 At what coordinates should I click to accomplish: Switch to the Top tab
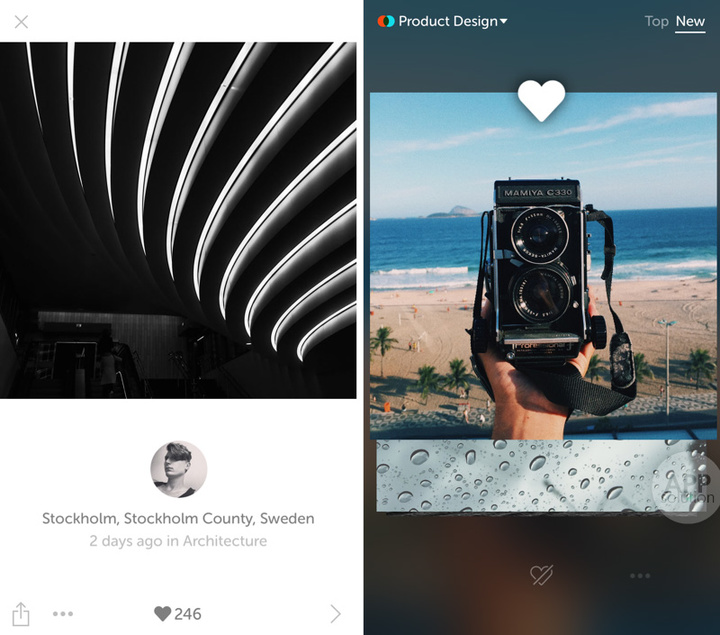tap(656, 21)
